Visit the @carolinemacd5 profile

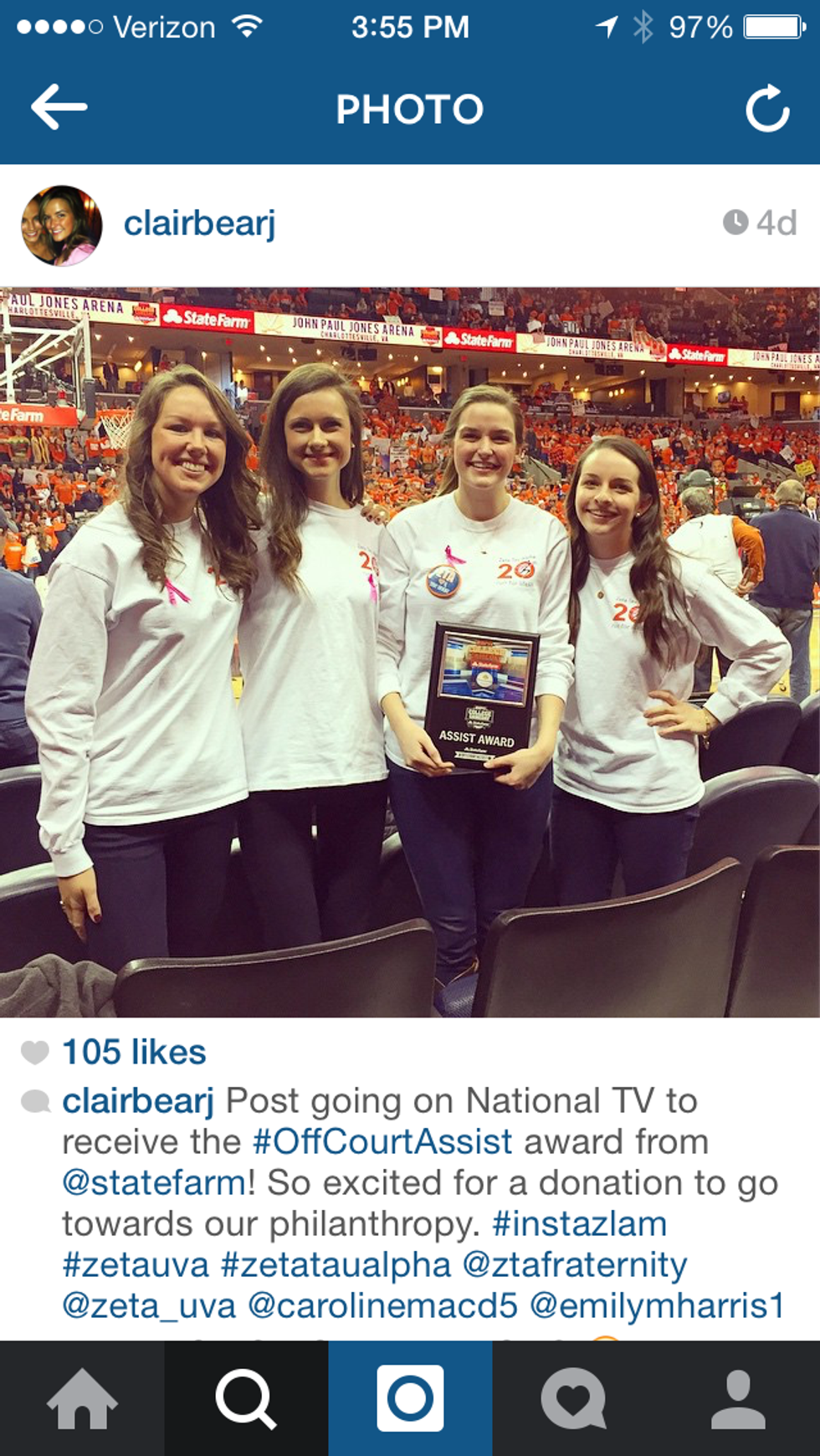pos(383,1305)
